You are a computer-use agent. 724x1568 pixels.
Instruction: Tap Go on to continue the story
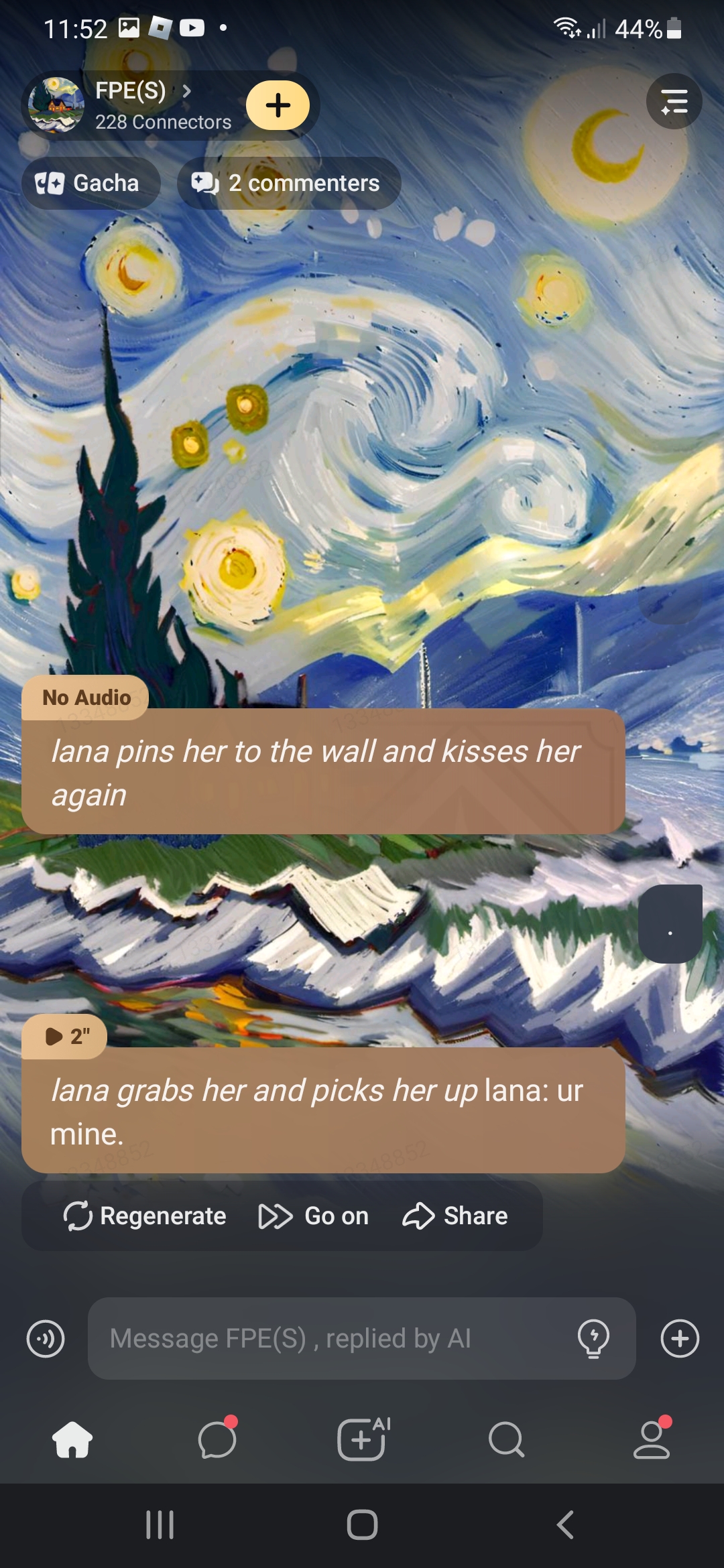coord(314,1216)
